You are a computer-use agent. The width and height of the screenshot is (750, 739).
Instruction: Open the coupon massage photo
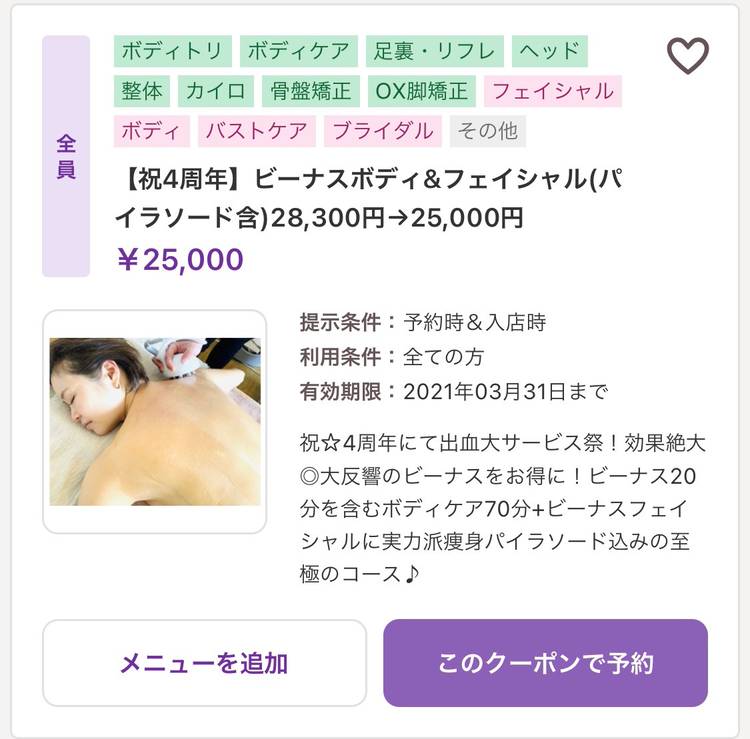pyautogui.click(x=155, y=422)
